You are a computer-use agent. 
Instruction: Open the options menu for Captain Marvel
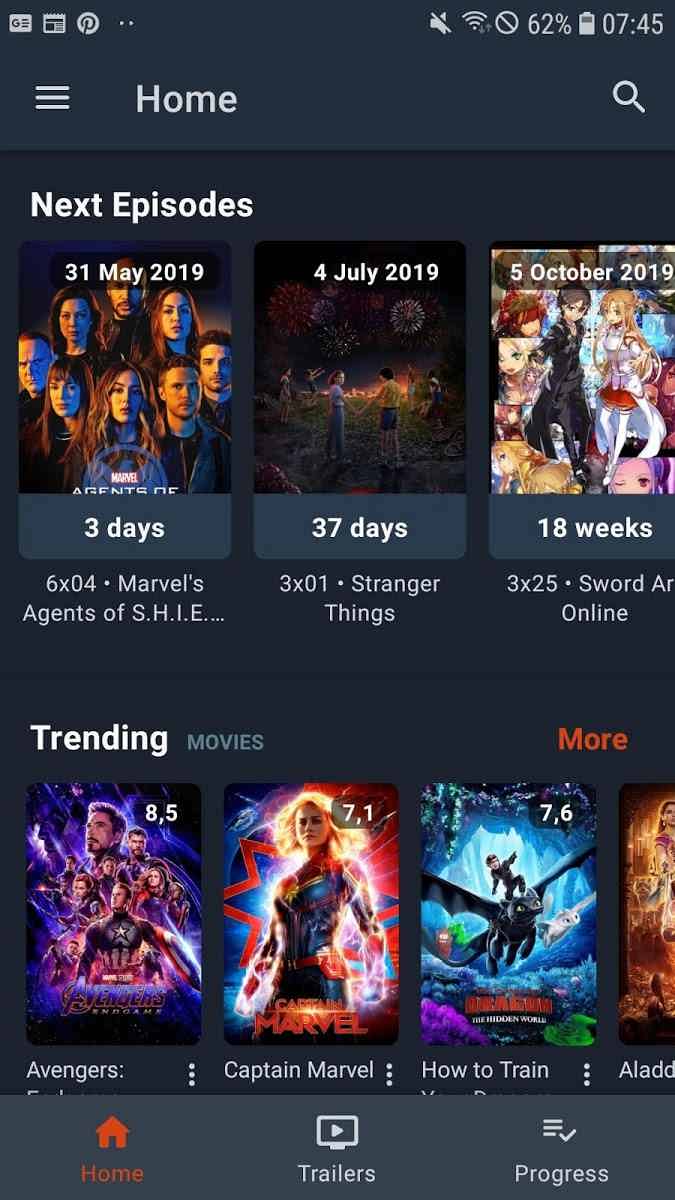pos(389,1074)
